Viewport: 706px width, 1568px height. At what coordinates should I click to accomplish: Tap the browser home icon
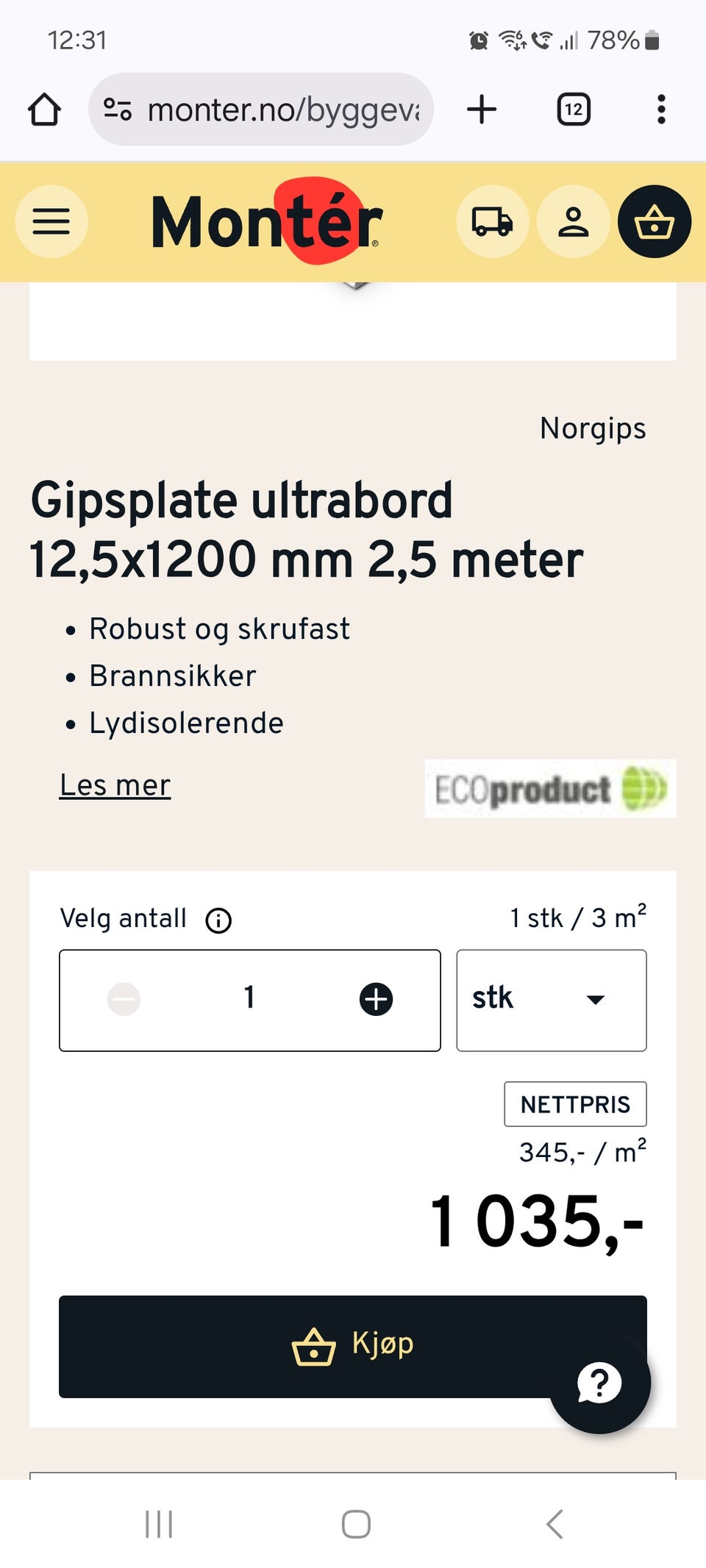[44, 109]
